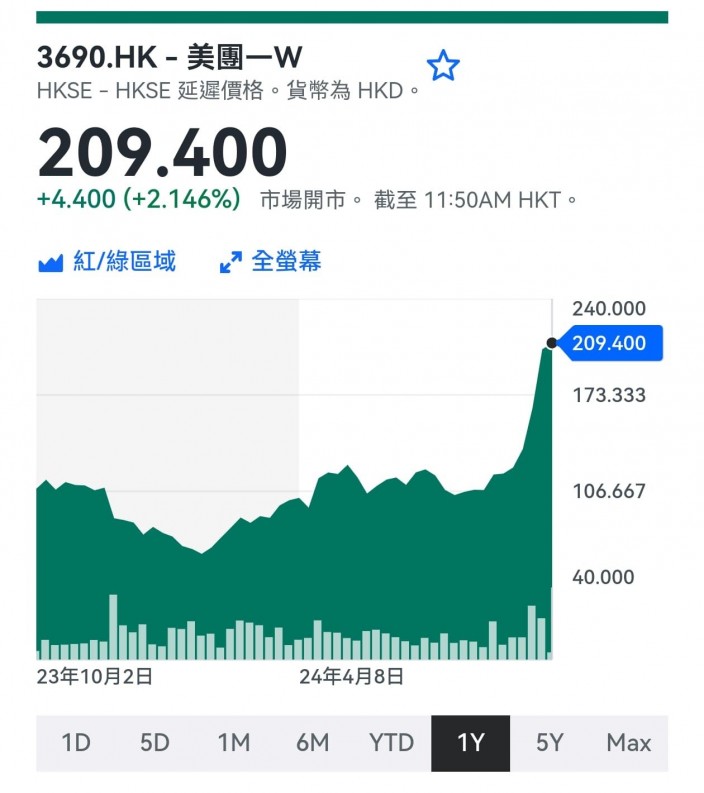Choose the 6M time range
Viewport: 704px width, 793px height.
[x=313, y=743]
